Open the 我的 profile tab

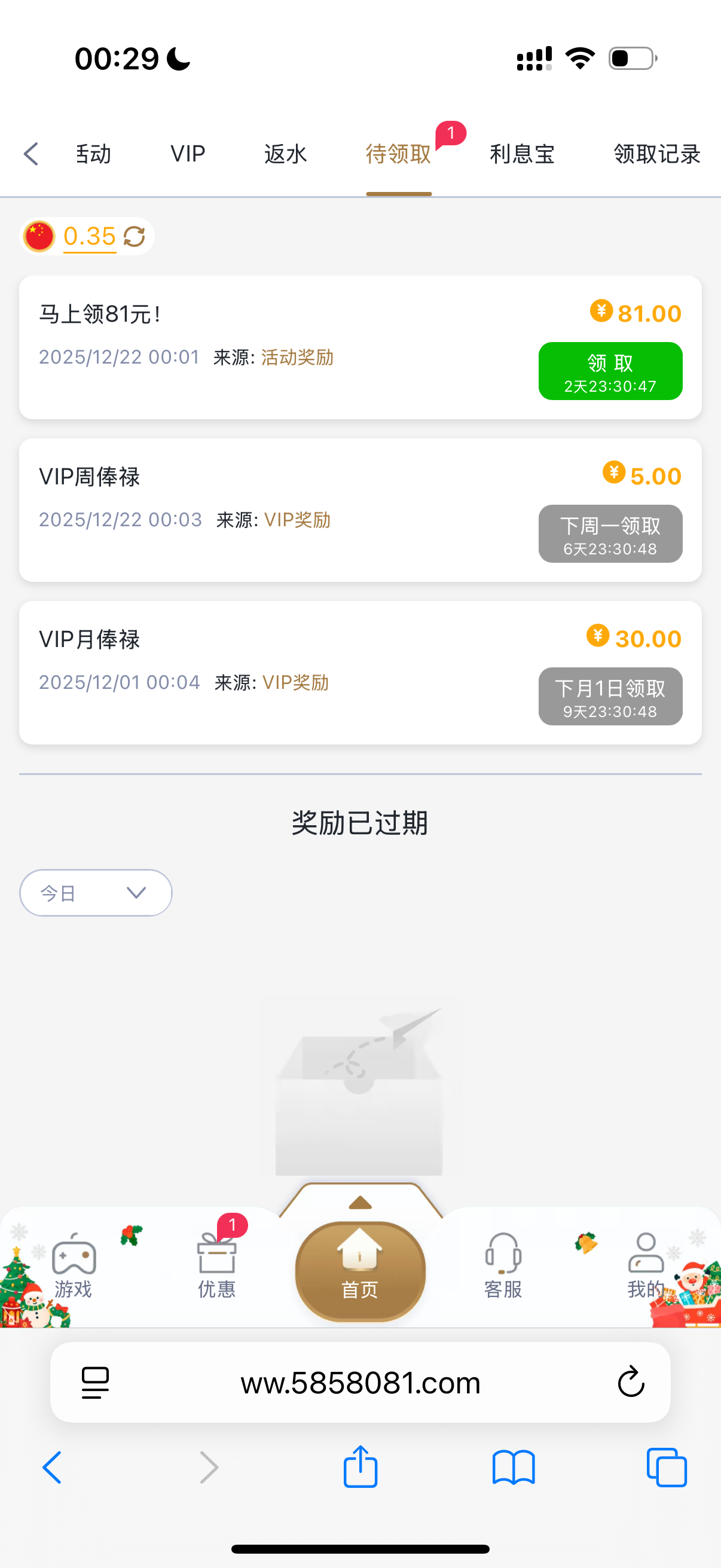pyautogui.click(x=646, y=1266)
